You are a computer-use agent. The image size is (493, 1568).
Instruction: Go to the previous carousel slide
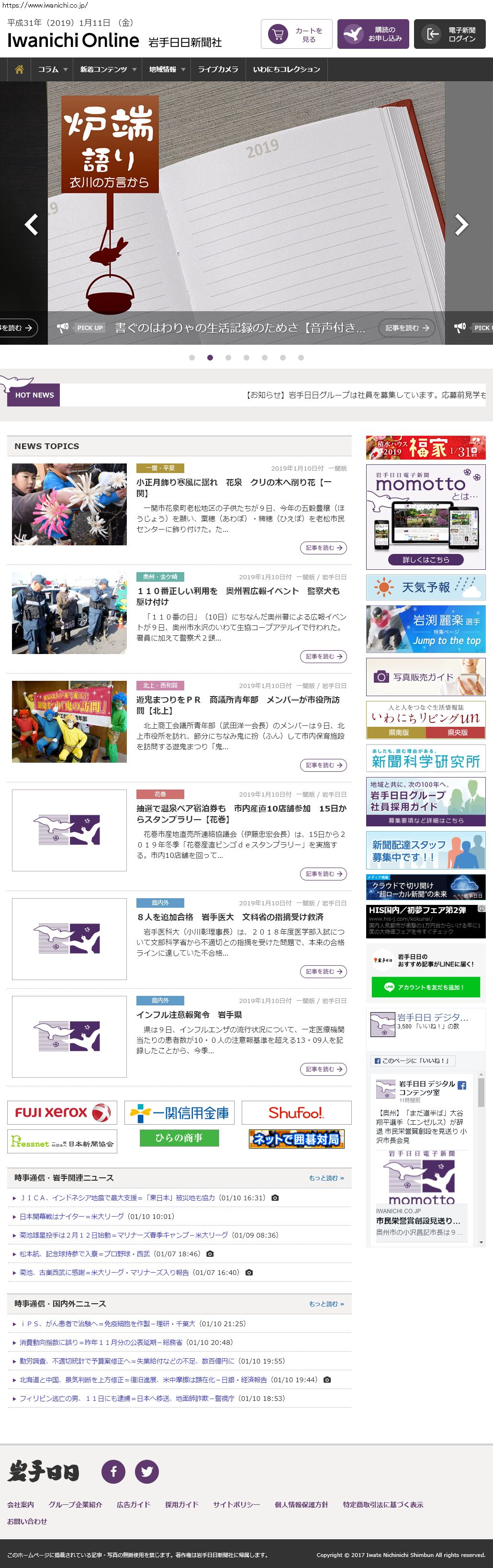[x=31, y=225]
